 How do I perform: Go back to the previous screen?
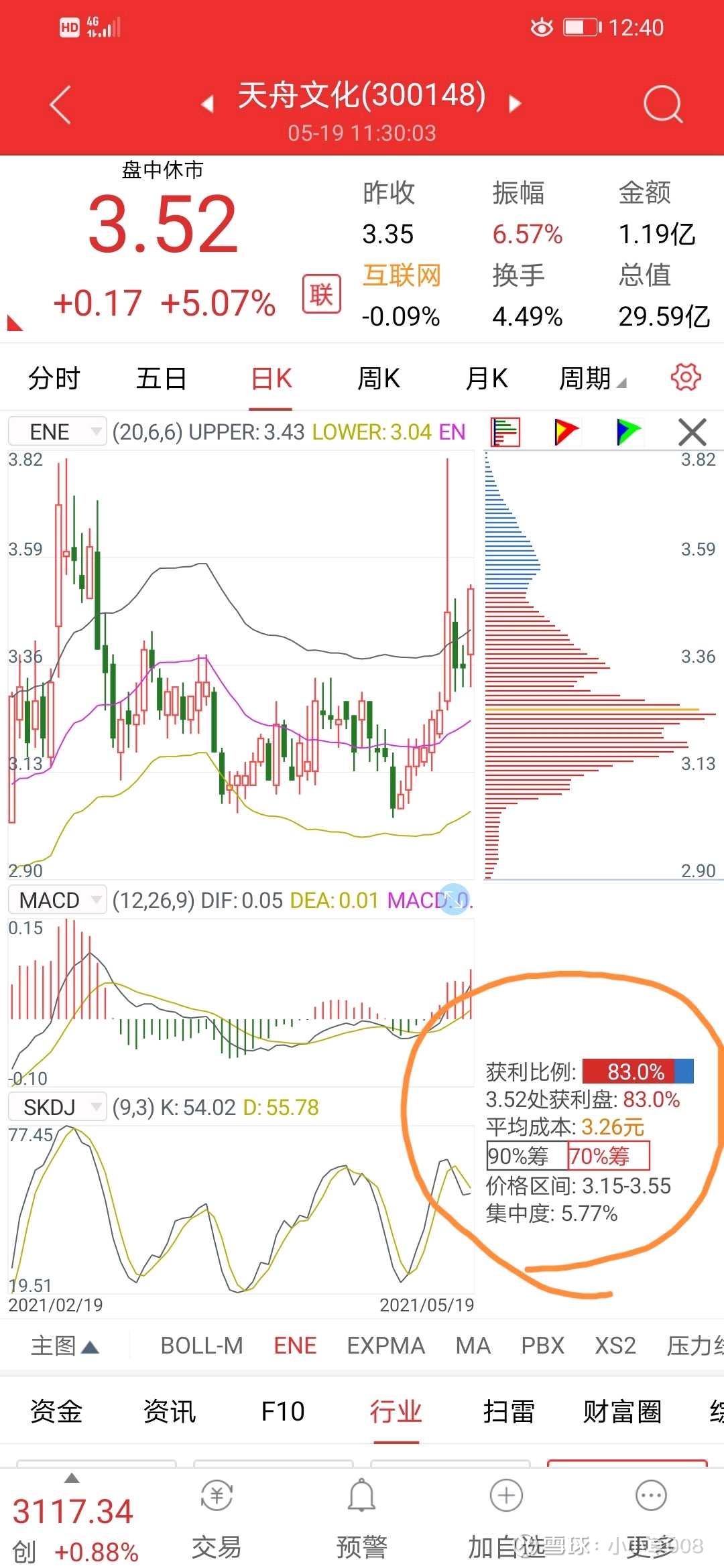pos(60,105)
